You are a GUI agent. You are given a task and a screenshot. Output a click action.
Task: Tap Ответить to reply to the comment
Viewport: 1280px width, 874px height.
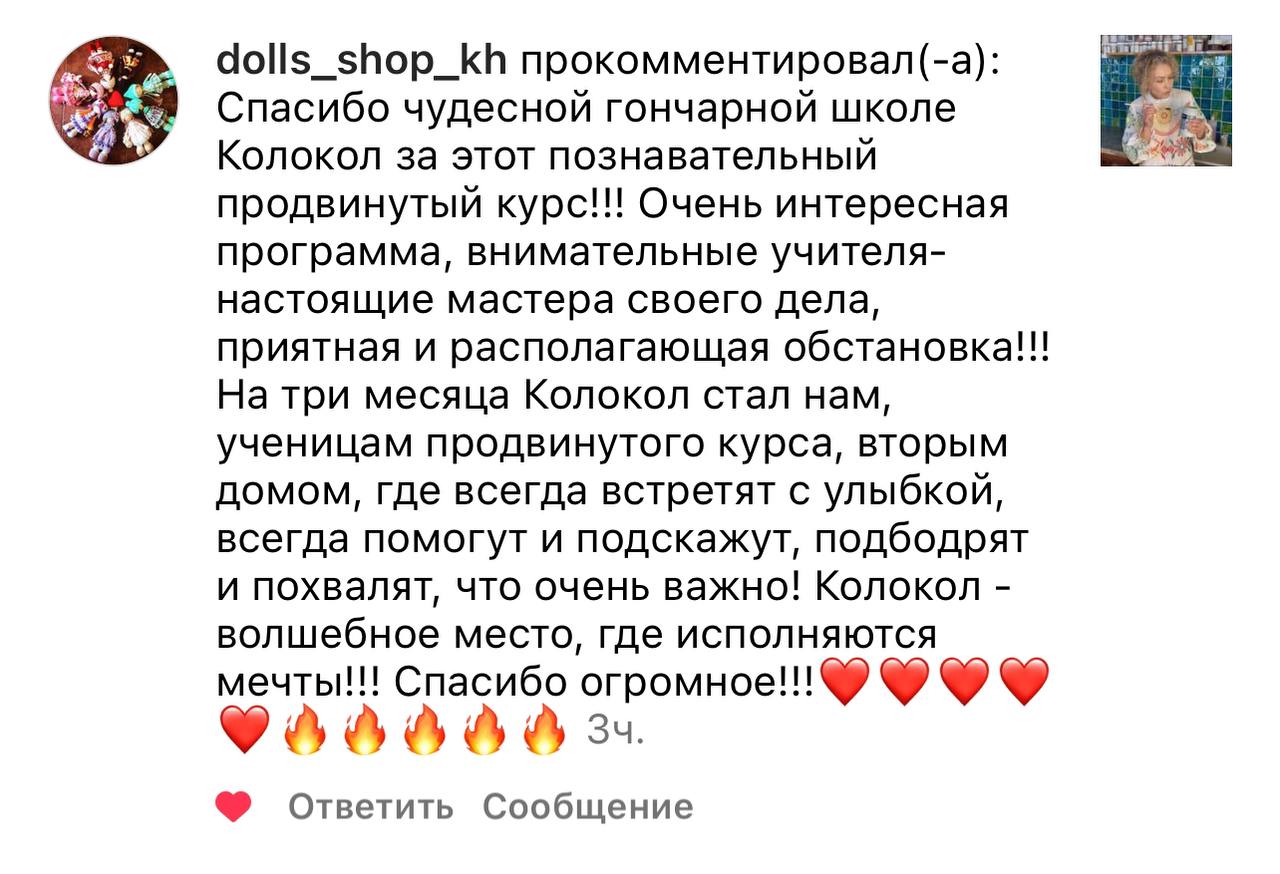click(371, 807)
